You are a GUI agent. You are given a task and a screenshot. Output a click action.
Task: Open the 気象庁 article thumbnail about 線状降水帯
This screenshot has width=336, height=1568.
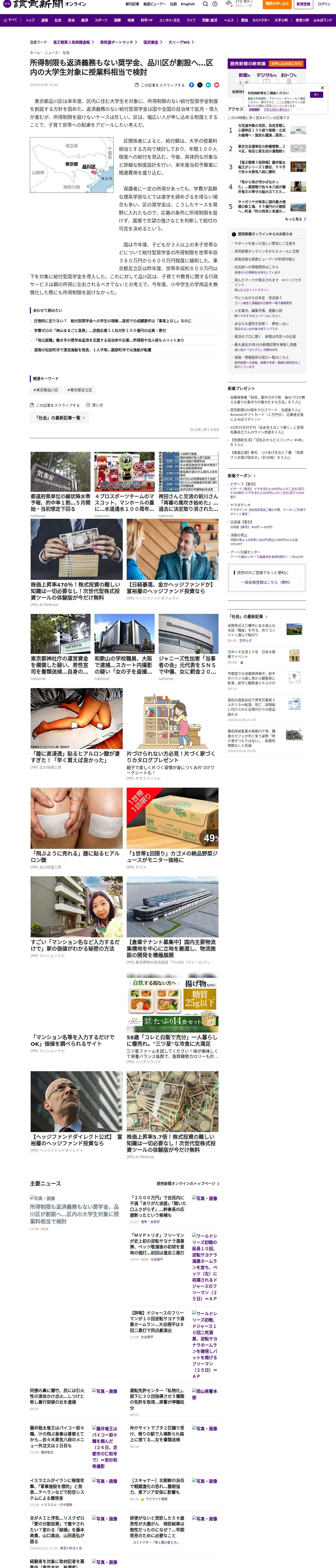coord(60,472)
